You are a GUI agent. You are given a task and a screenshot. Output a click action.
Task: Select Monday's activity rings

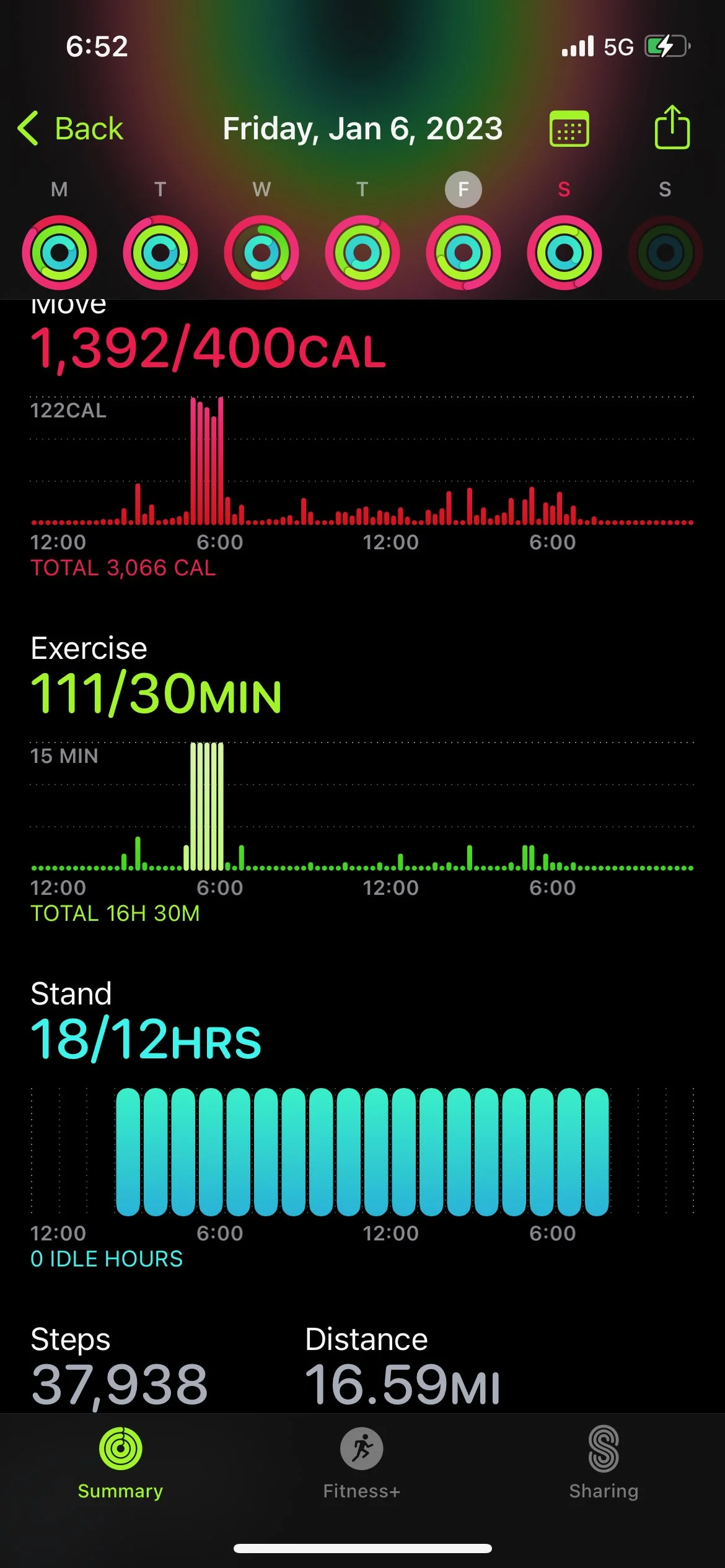click(x=59, y=252)
